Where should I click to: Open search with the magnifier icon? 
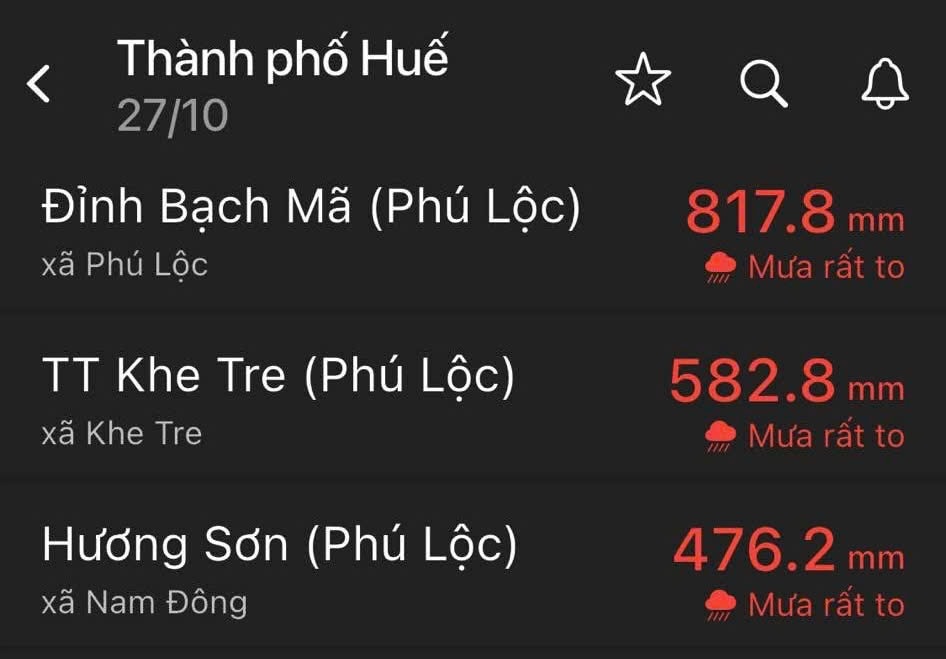(x=764, y=83)
